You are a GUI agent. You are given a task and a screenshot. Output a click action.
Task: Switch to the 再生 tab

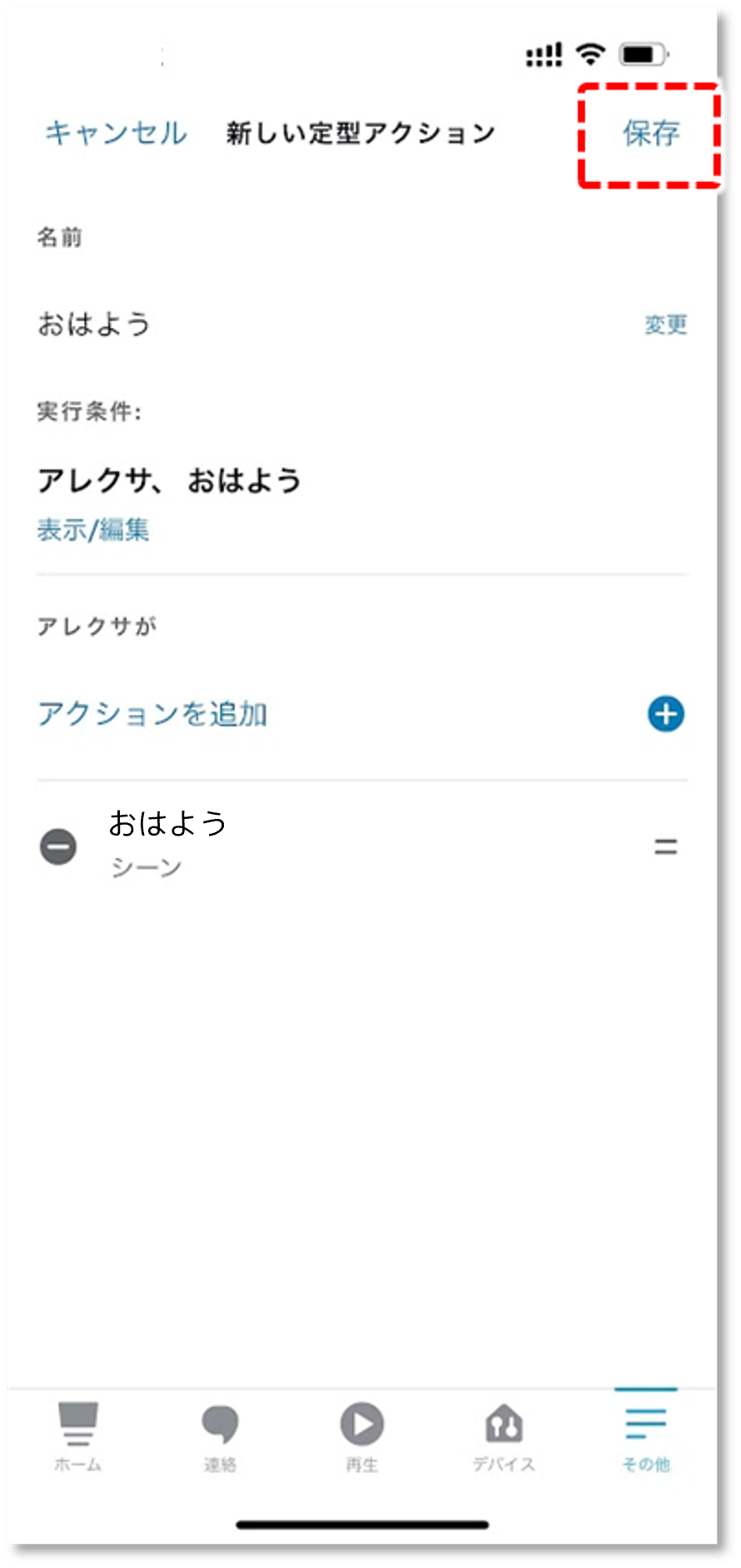coord(362,1436)
